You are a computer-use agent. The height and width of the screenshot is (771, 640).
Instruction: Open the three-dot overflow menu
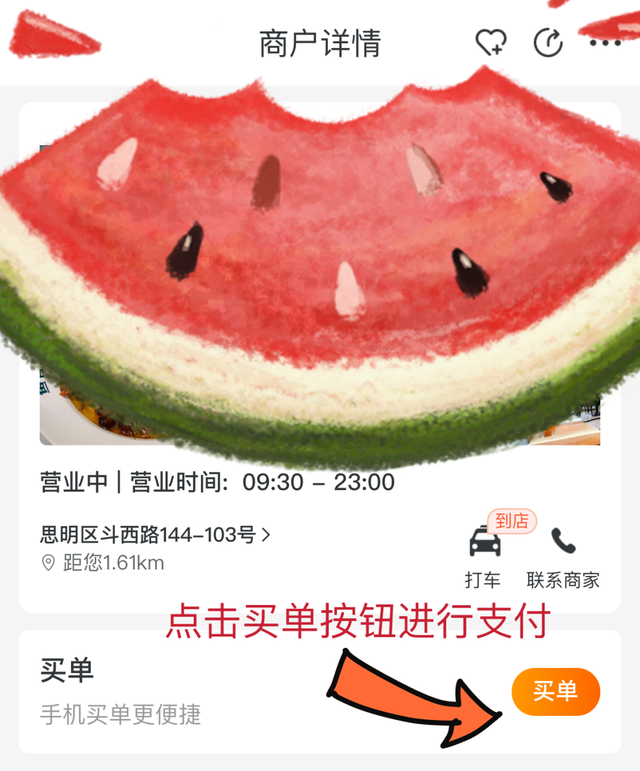(x=604, y=43)
